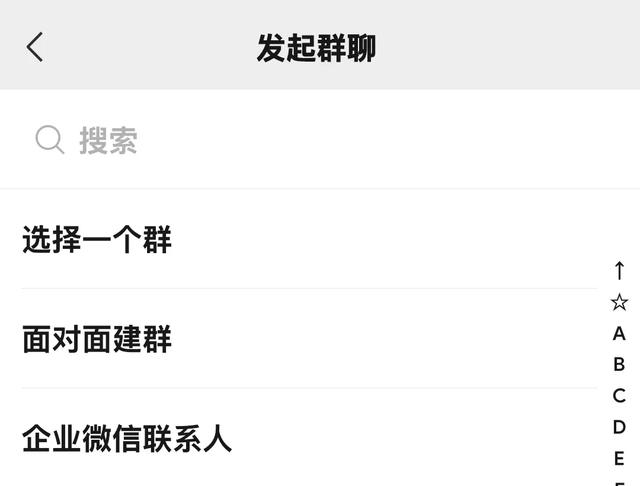
Task: Open 面对面建群
Action: pos(97,340)
